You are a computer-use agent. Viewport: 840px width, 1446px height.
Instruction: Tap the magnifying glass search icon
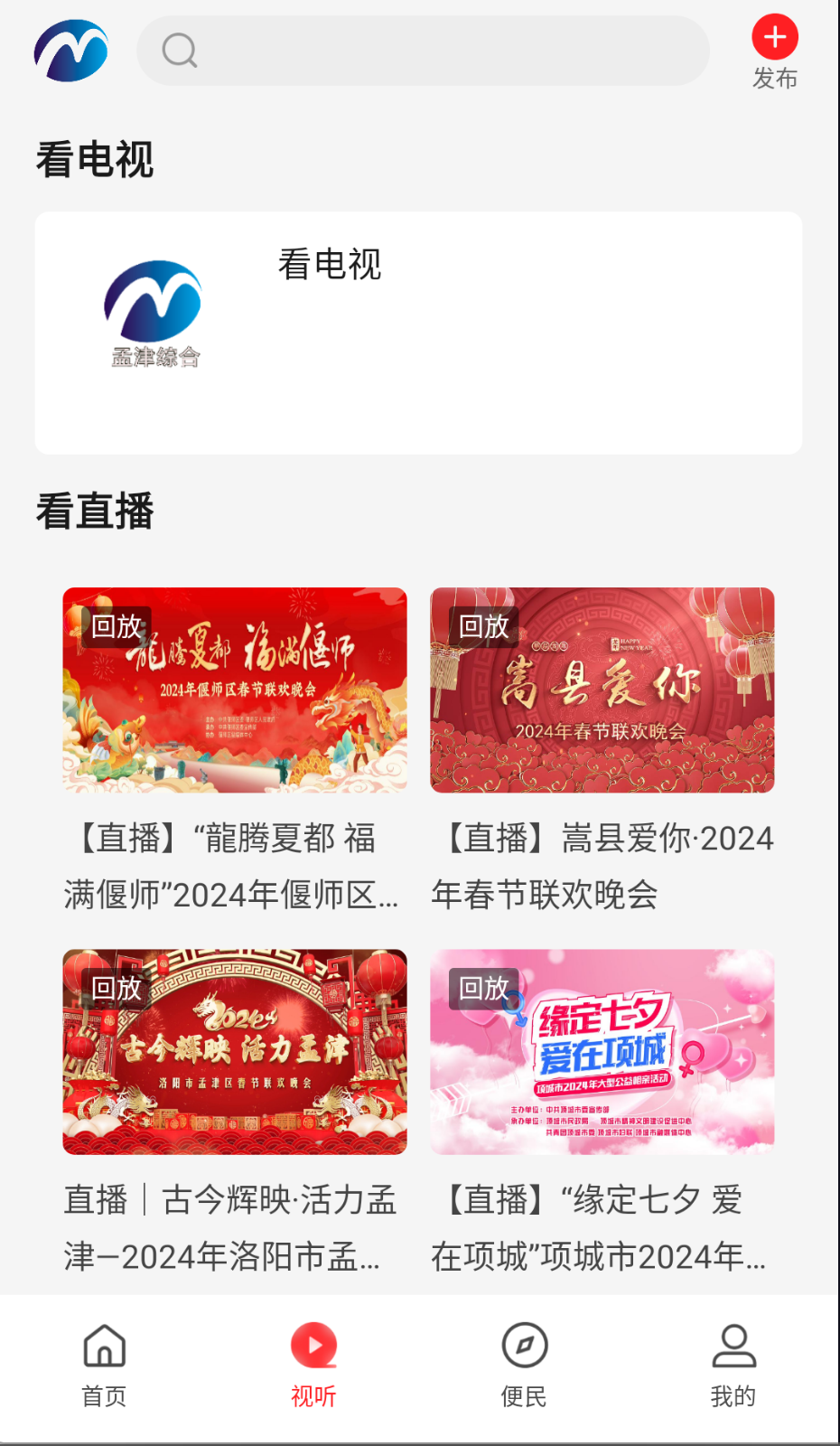click(179, 51)
